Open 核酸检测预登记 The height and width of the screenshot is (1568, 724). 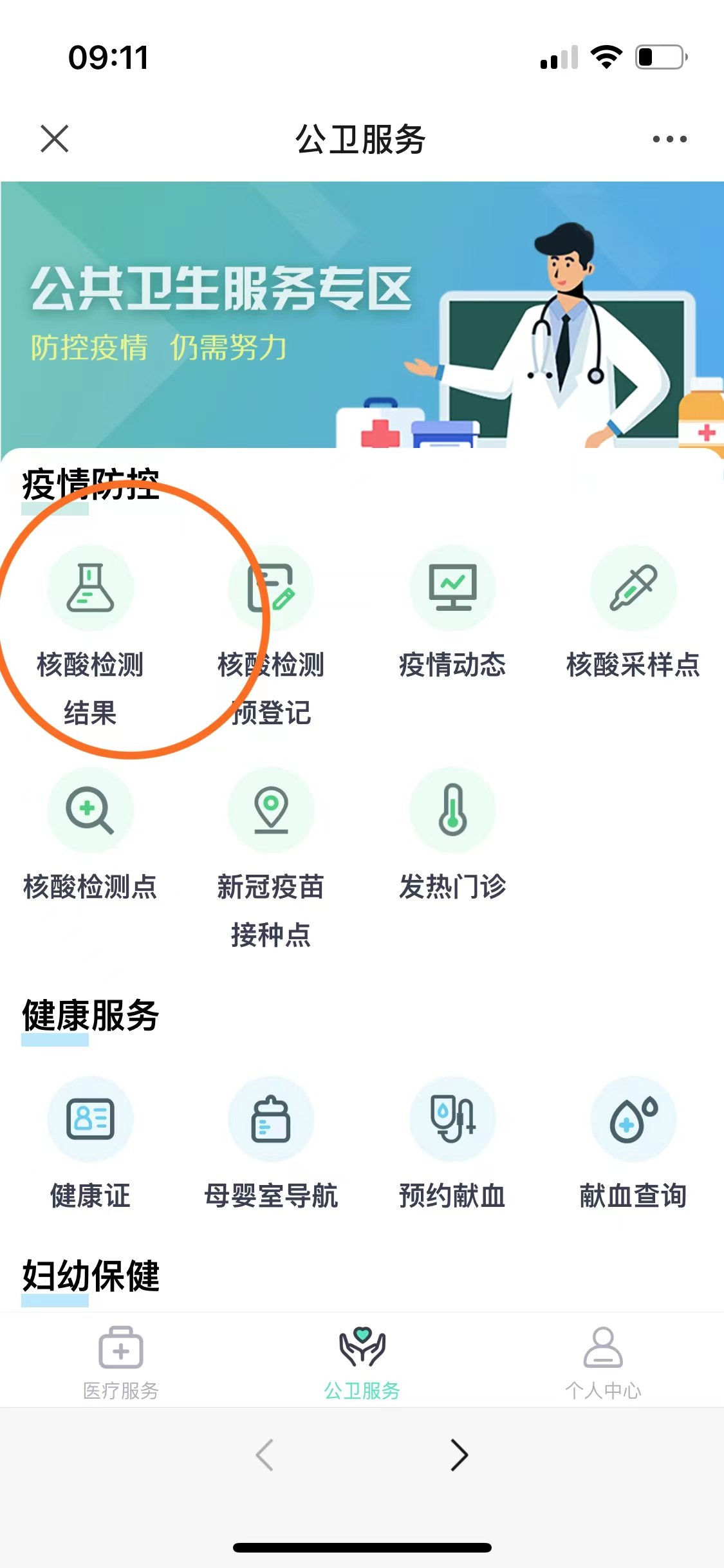coord(271,589)
